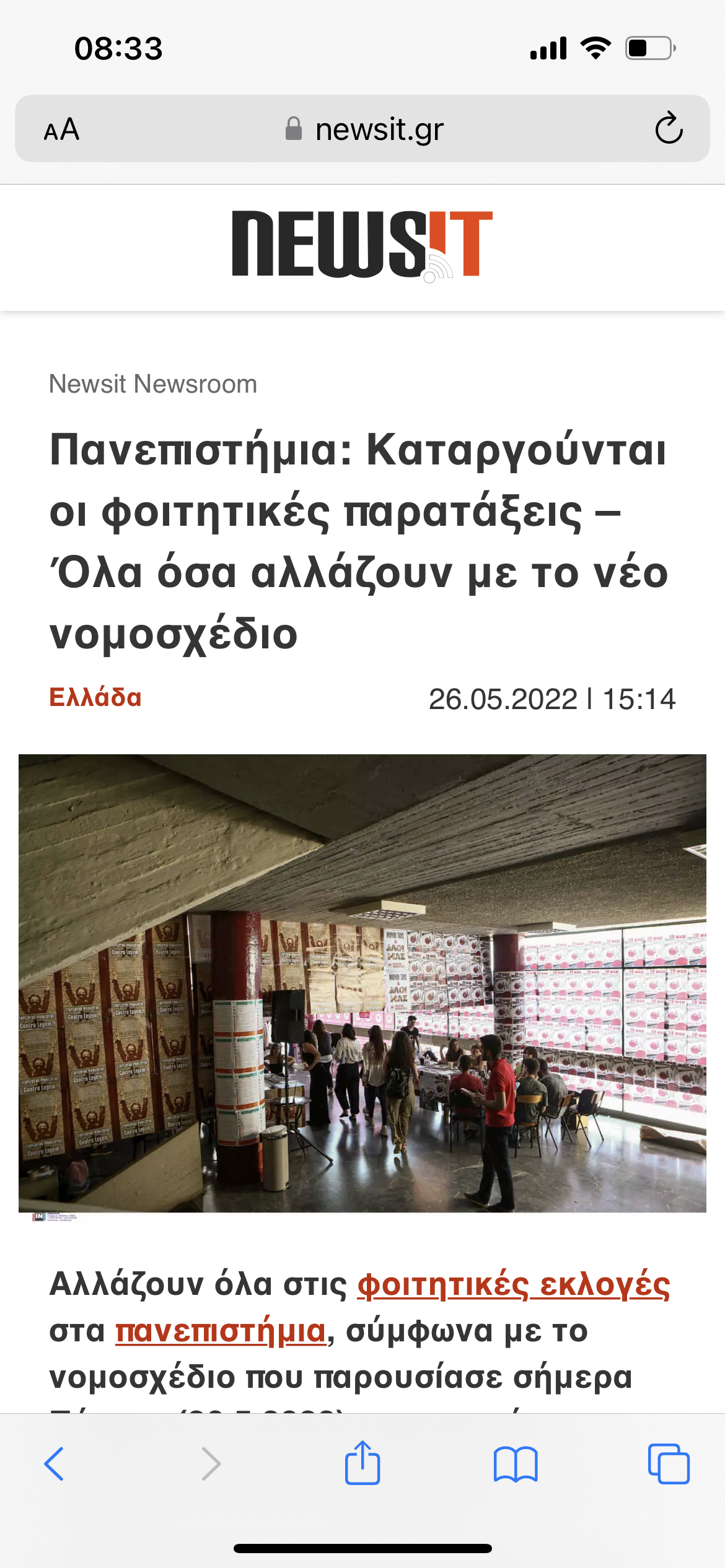Open the AA reader and text size menu
Image resolution: width=725 pixels, height=1568 pixels.
click(61, 129)
